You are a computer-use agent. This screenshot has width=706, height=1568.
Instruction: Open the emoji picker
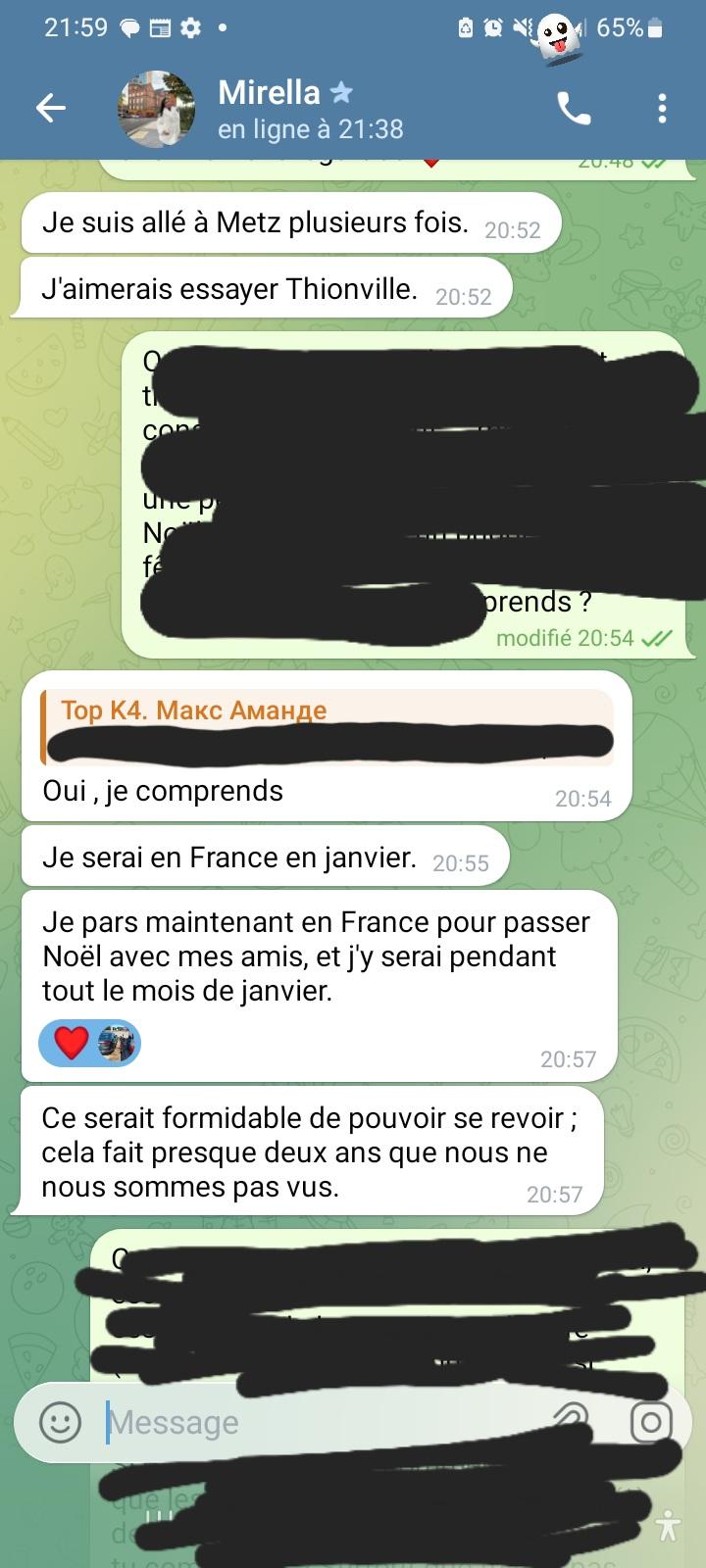point(60,1421)
